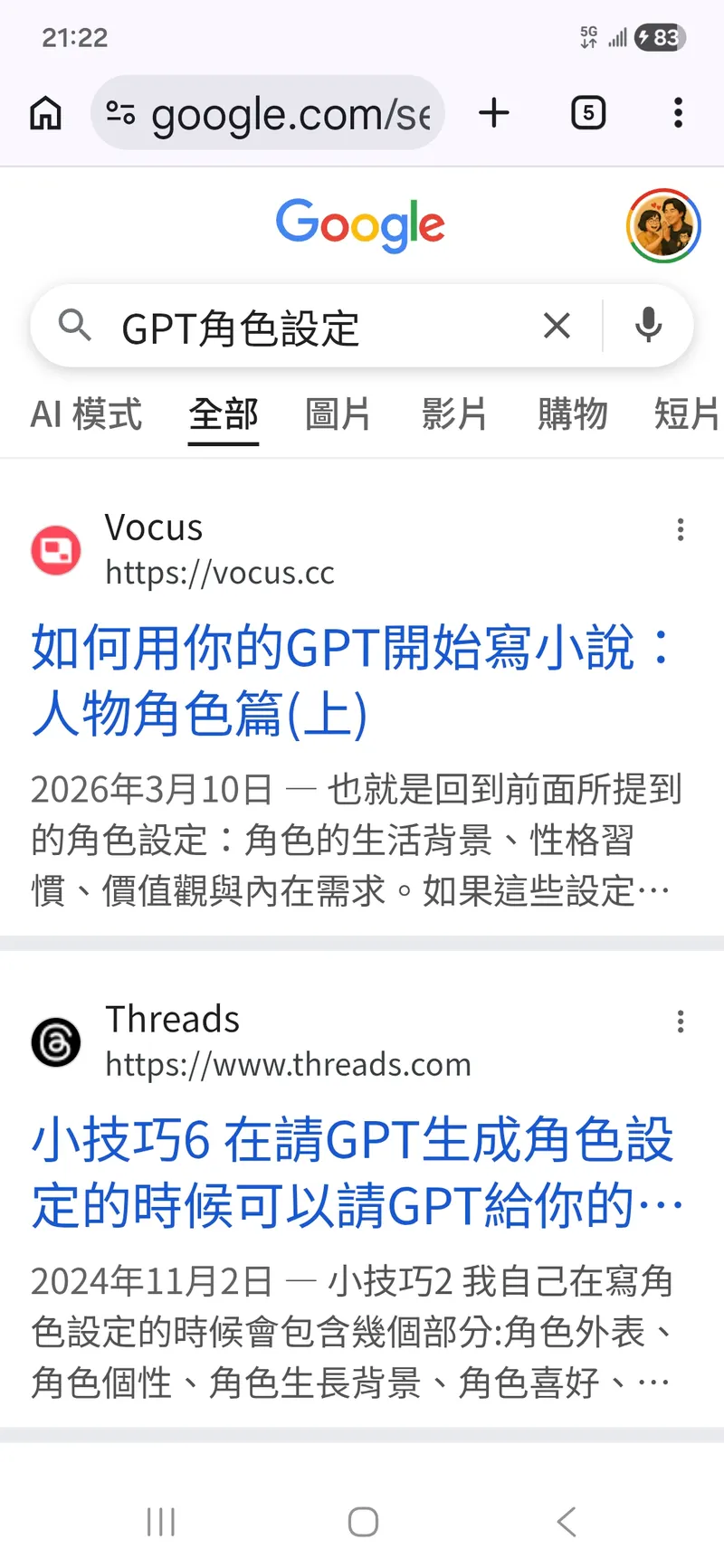The width and height of the screenshot is (724, 1568).
Task: Open more options for the Vocus result
Action: point(681,530)
